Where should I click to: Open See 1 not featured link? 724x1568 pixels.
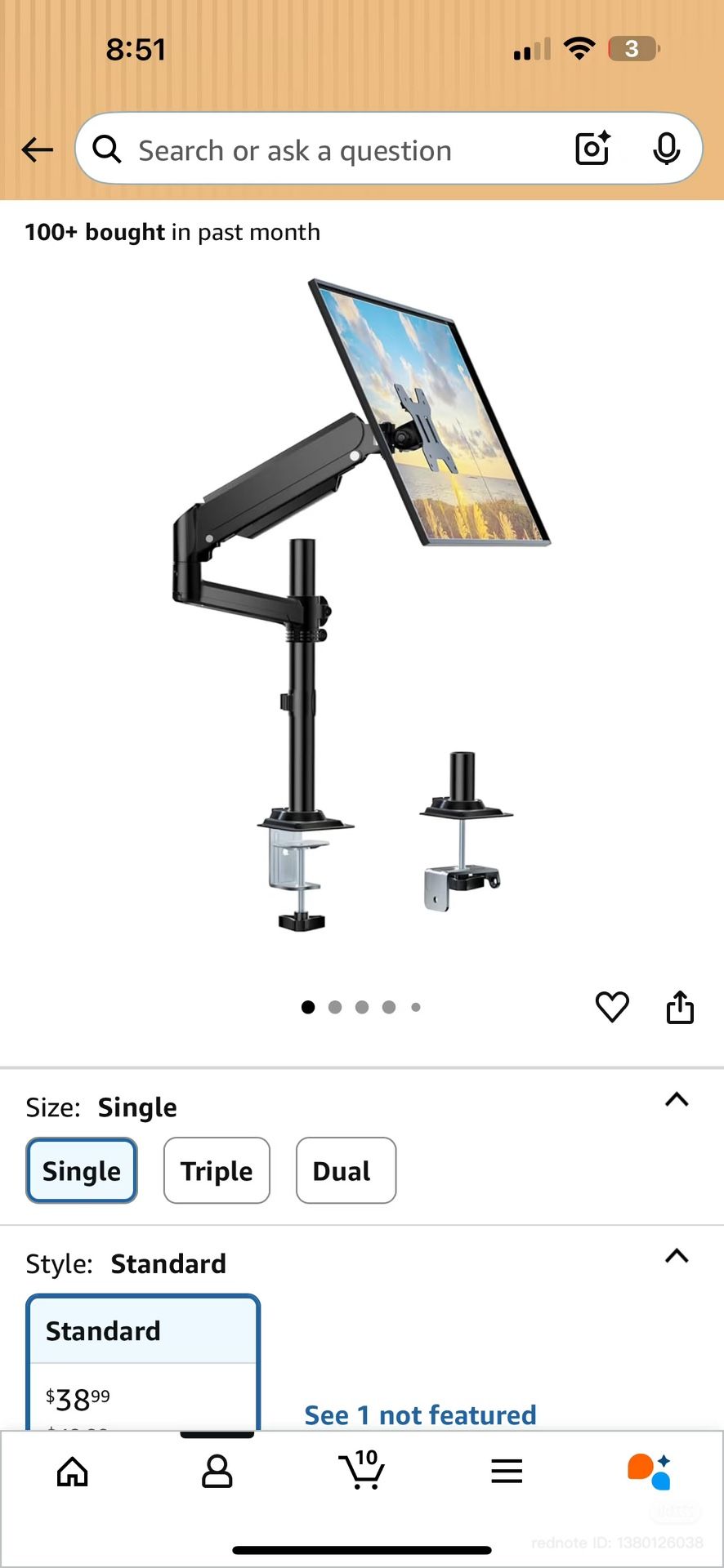420,1414
